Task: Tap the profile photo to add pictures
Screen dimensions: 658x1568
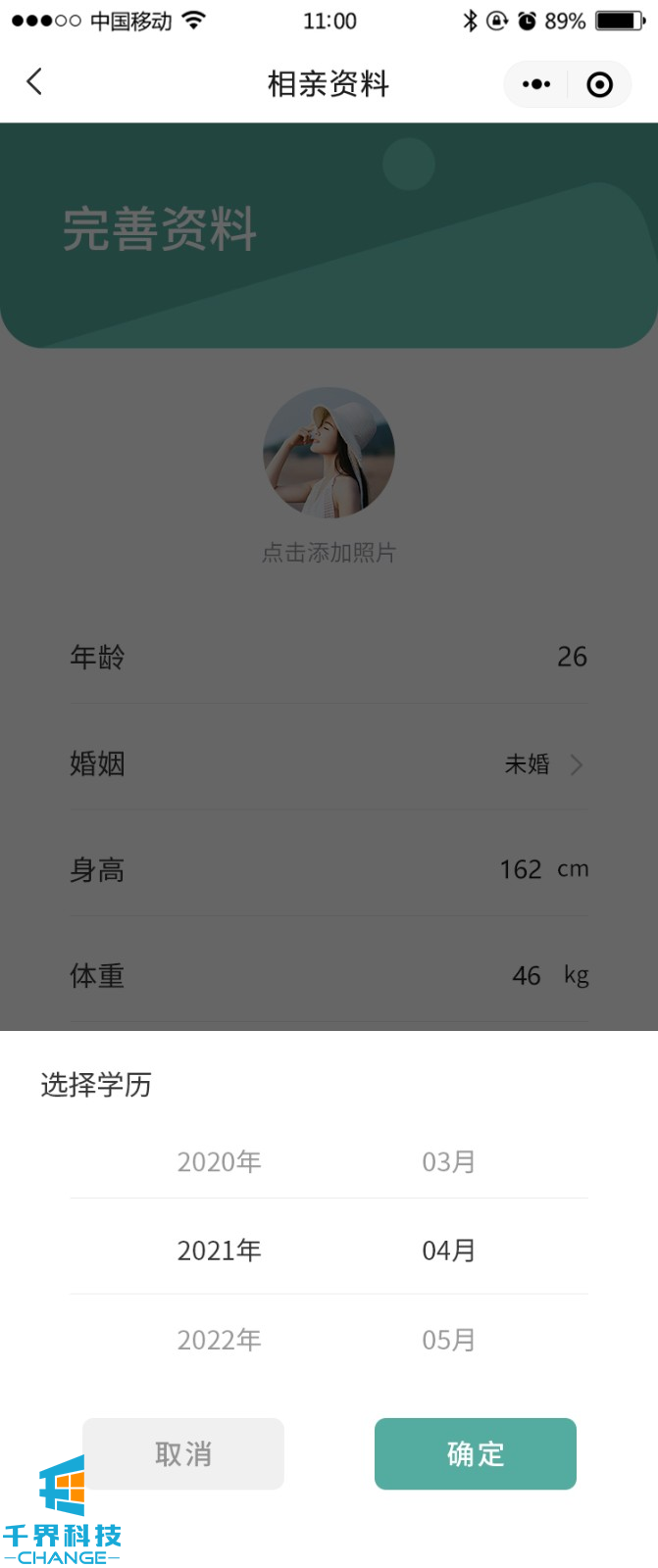Action: pos(329,453)
